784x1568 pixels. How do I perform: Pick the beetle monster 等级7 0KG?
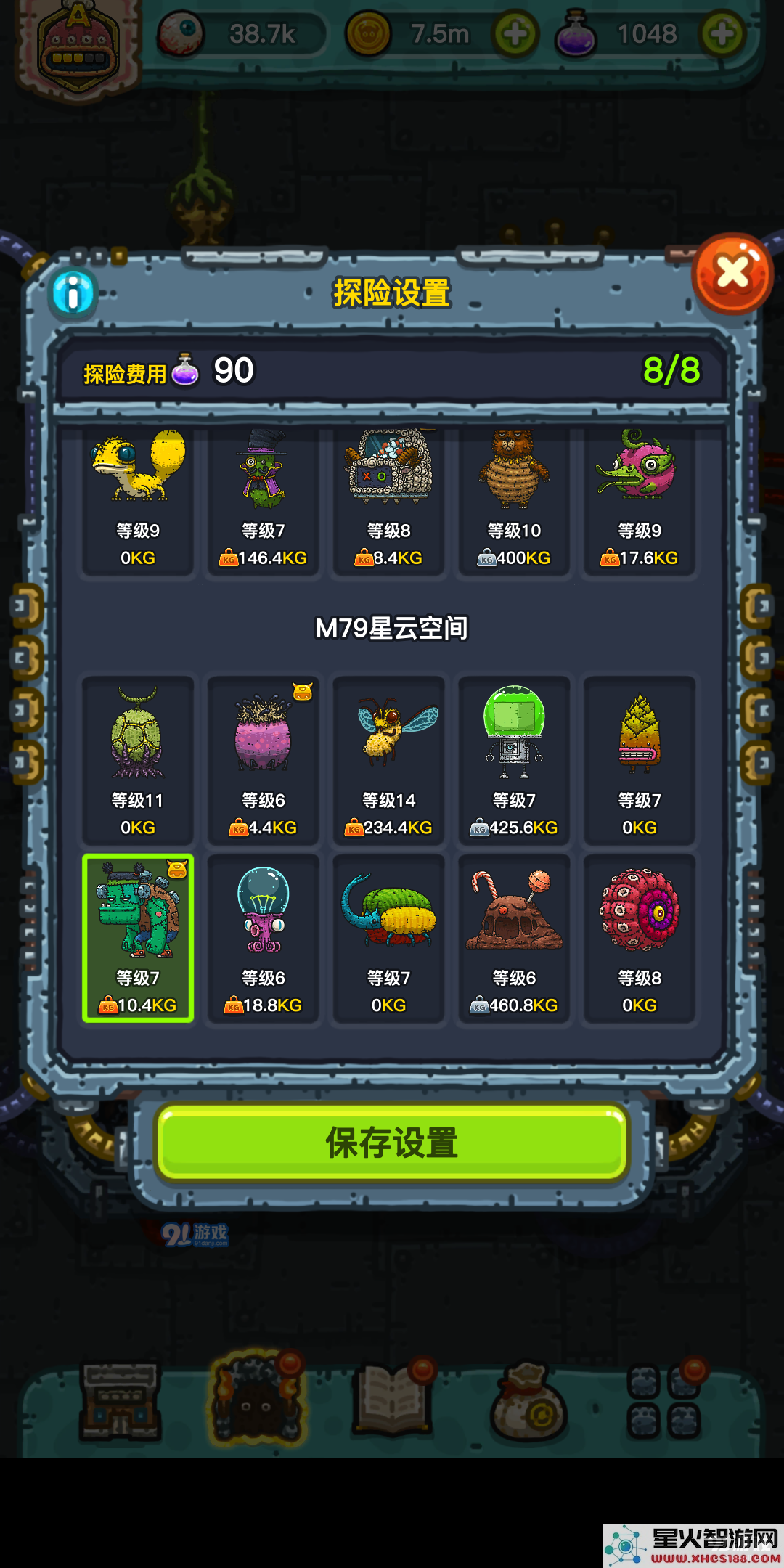388,938
